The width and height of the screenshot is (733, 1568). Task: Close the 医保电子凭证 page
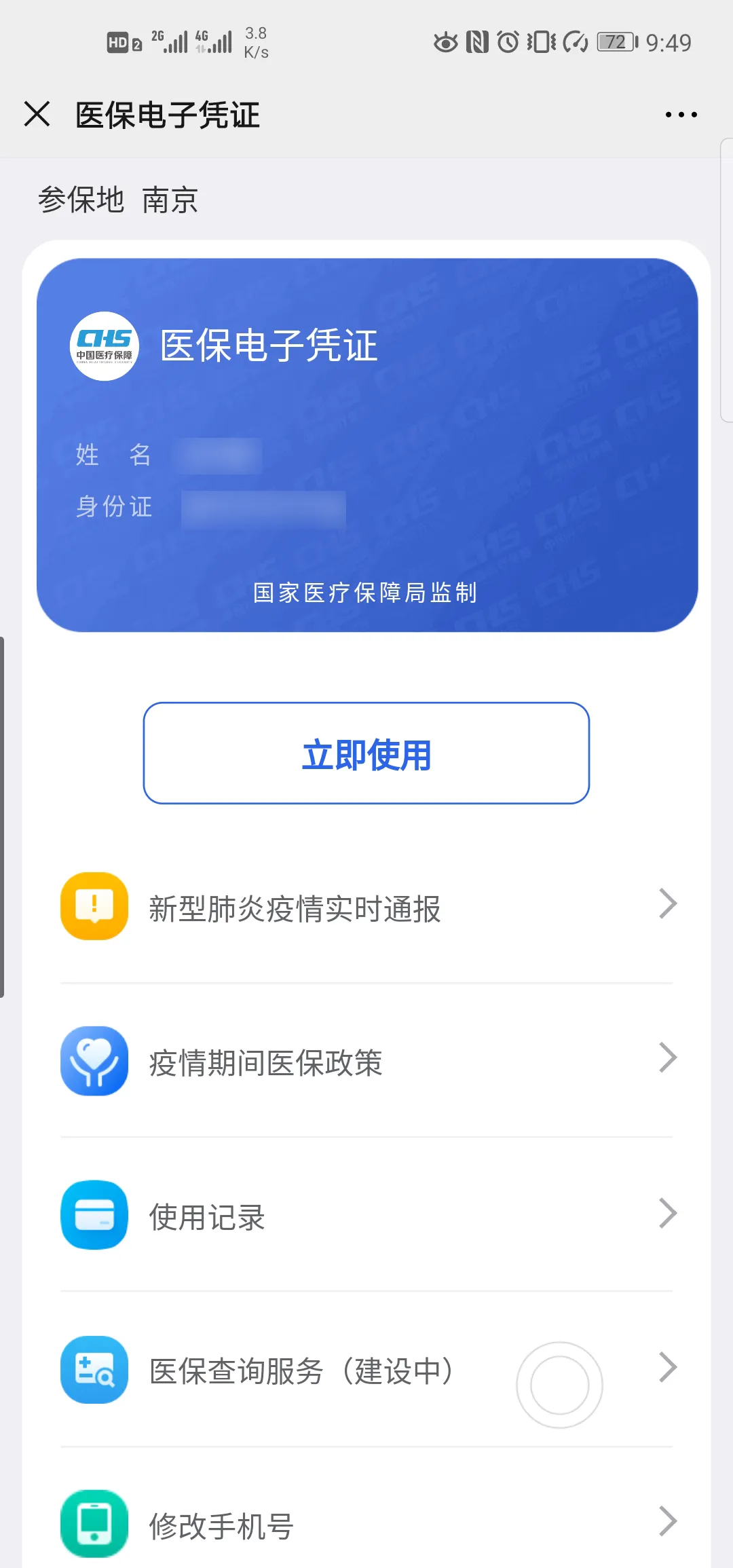tap(37, 114)
